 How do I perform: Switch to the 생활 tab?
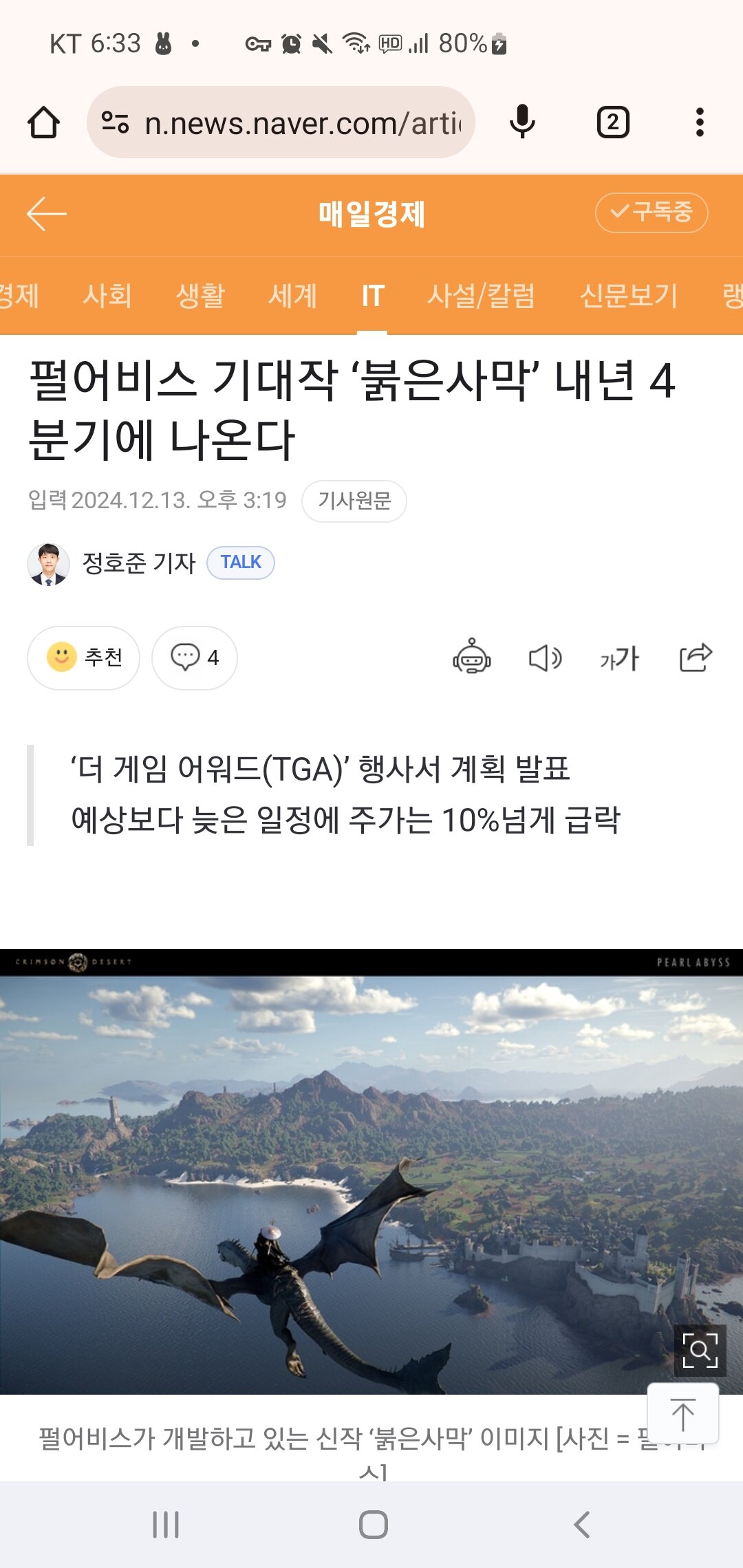click(x=200, y=296)
